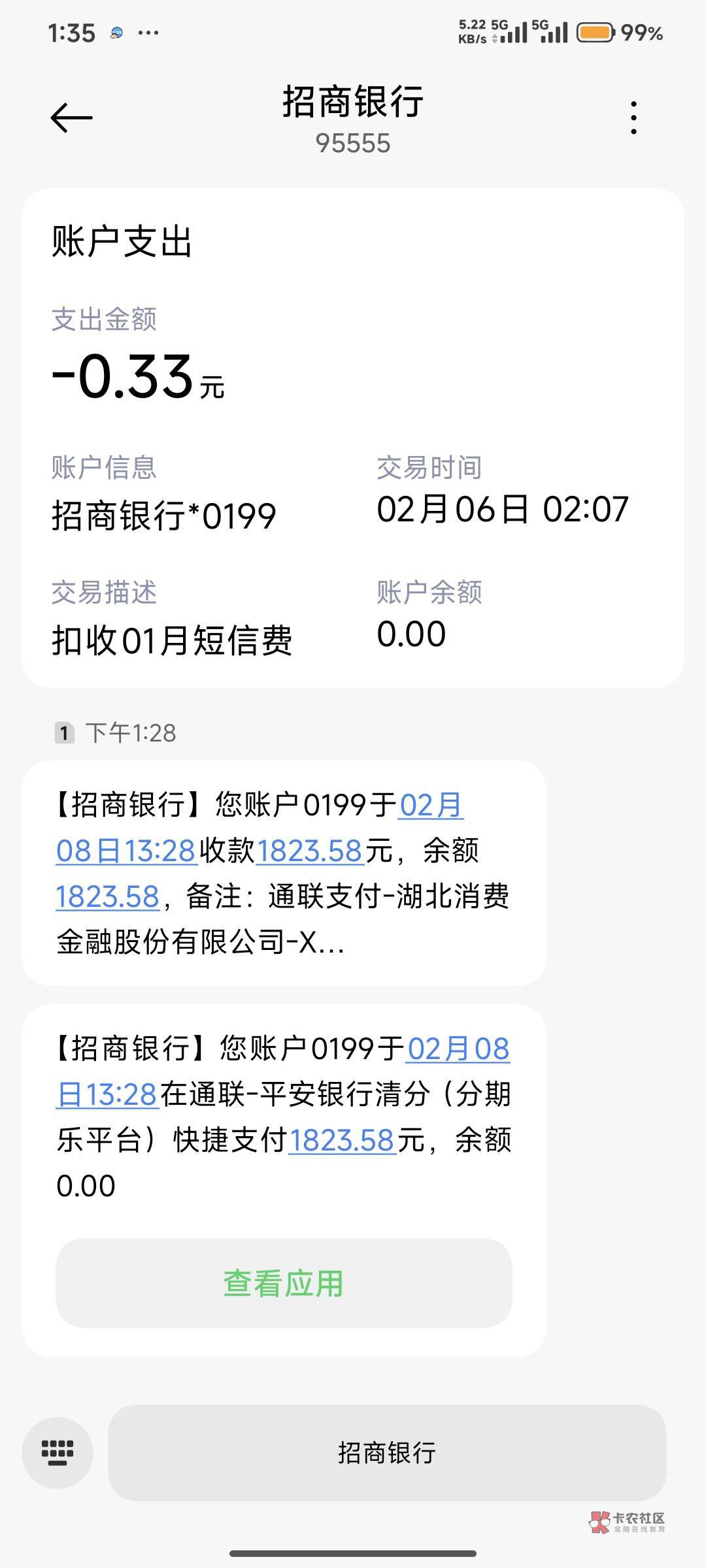Tap the 余额 1823.58 link in first message
The image size is (706, 1568).
tap(108, 896)
